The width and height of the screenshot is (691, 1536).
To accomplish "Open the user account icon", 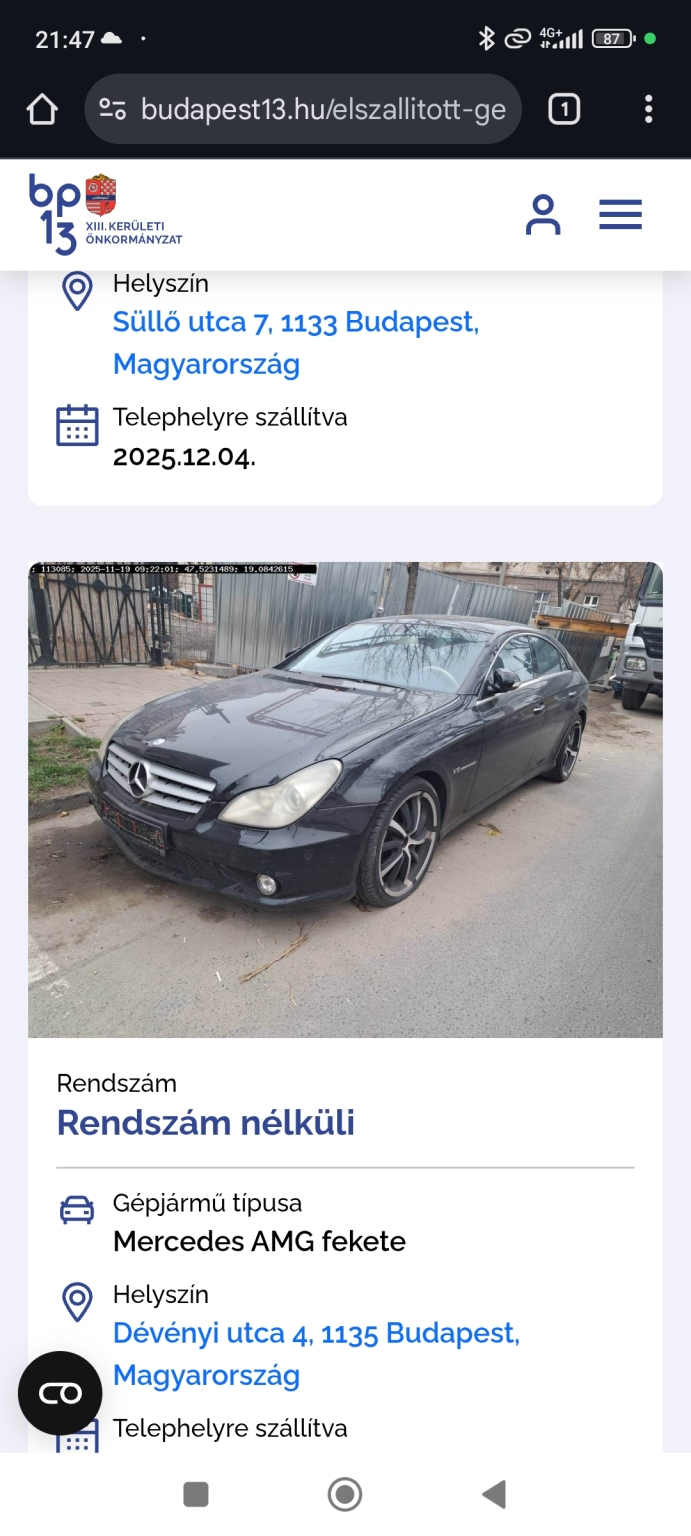I will coord(543,215).
